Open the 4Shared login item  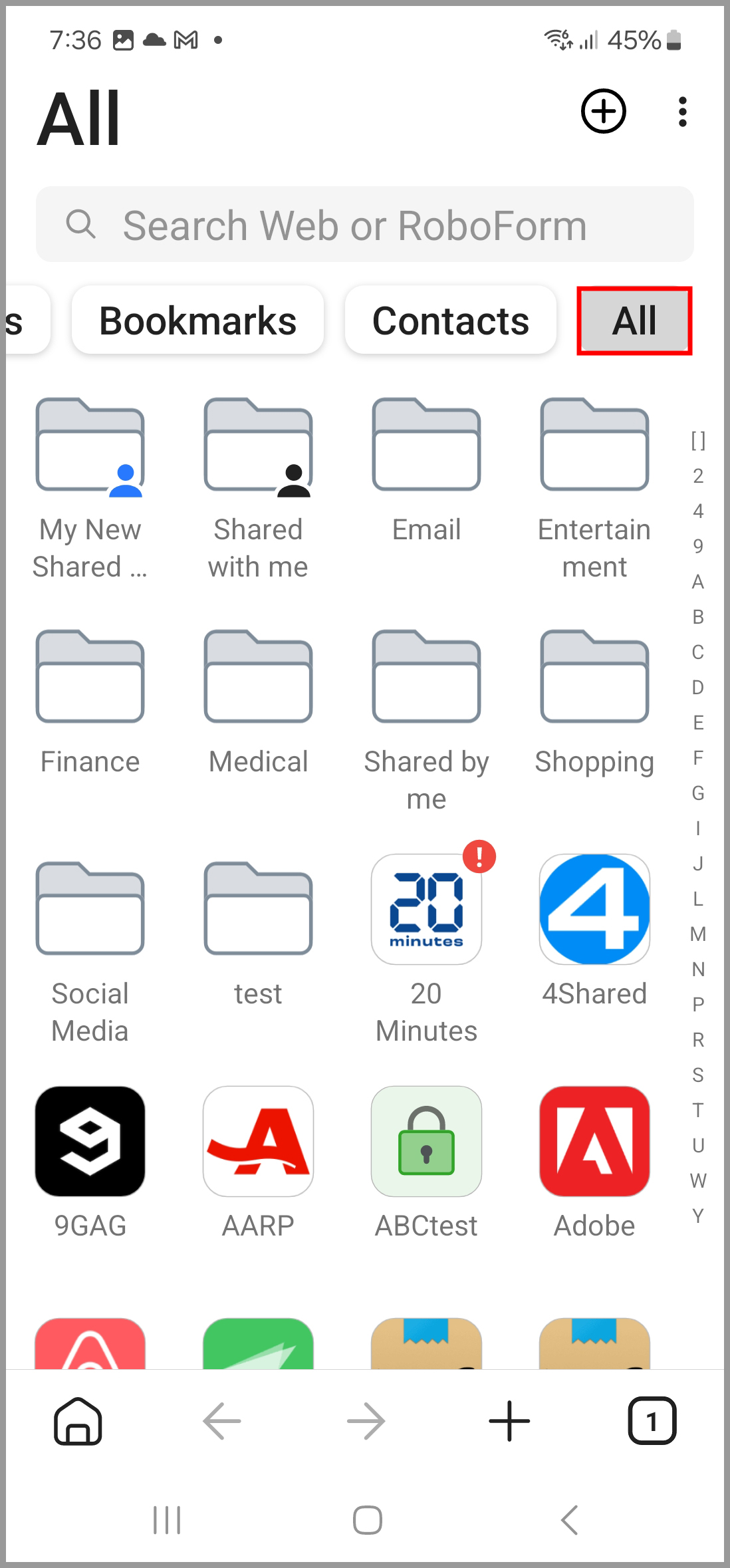(x=594, y=930)
